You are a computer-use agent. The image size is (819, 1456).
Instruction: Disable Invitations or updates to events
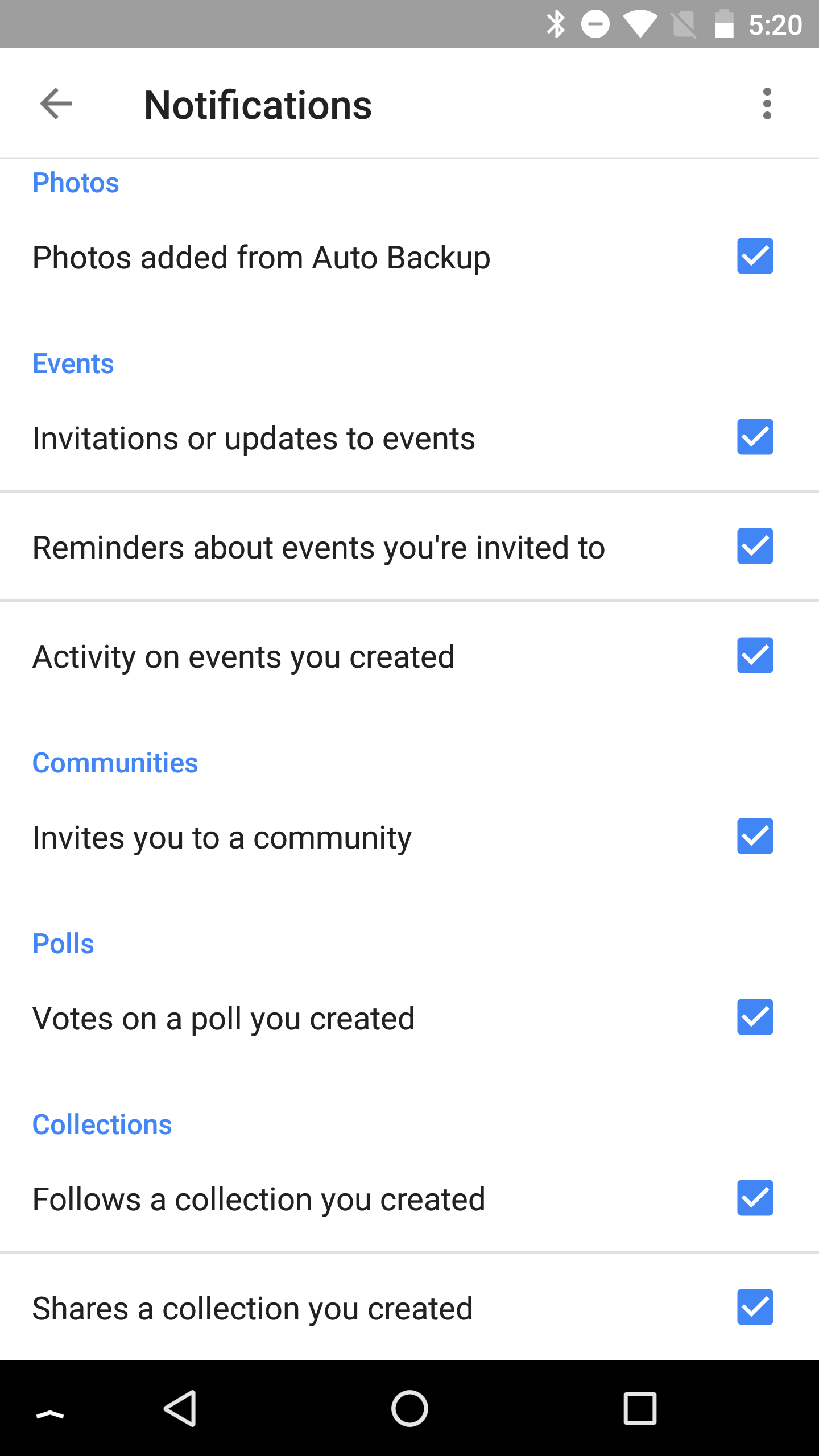point(755,437)
